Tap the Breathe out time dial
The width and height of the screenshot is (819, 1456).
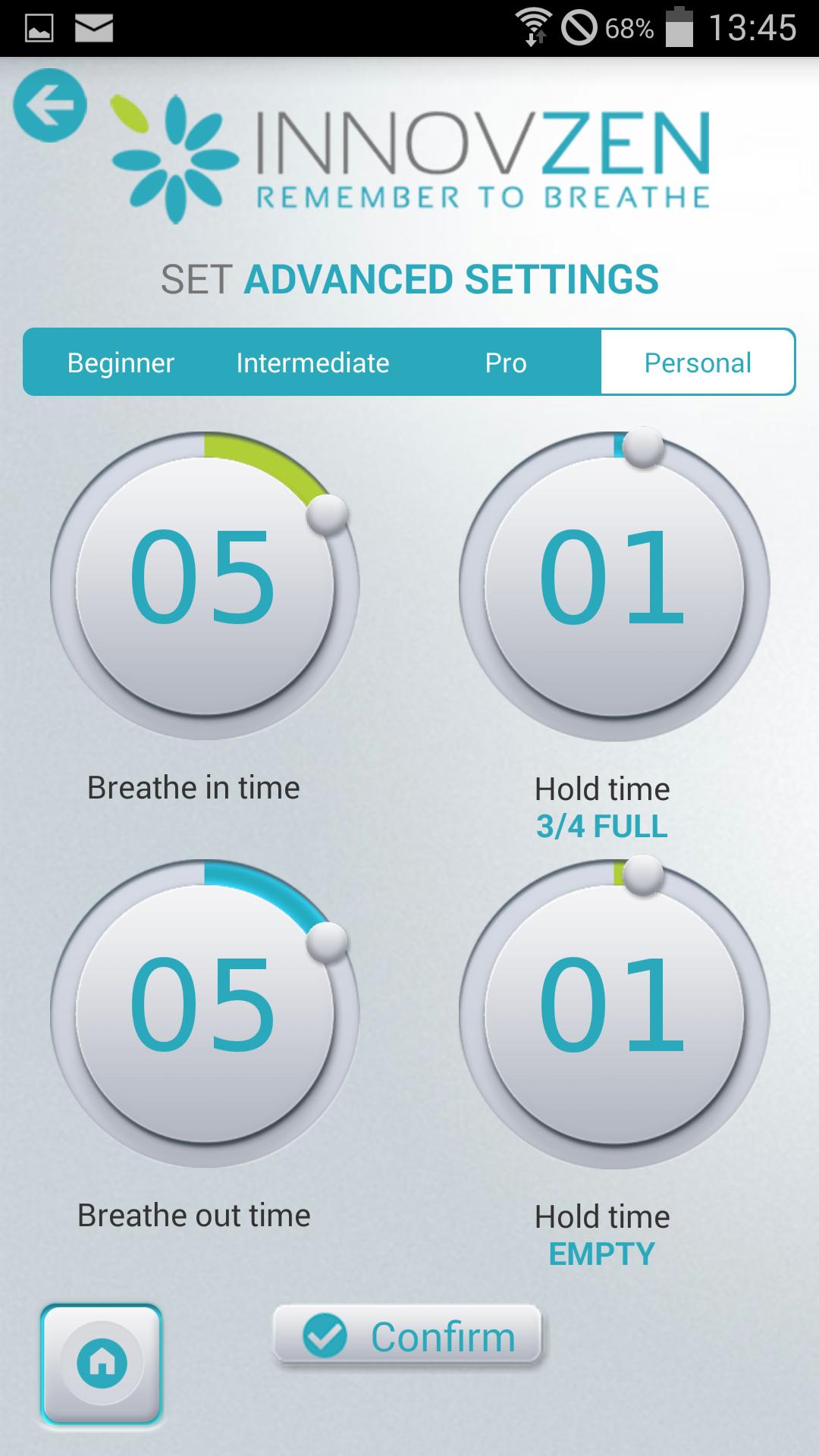204,1014
